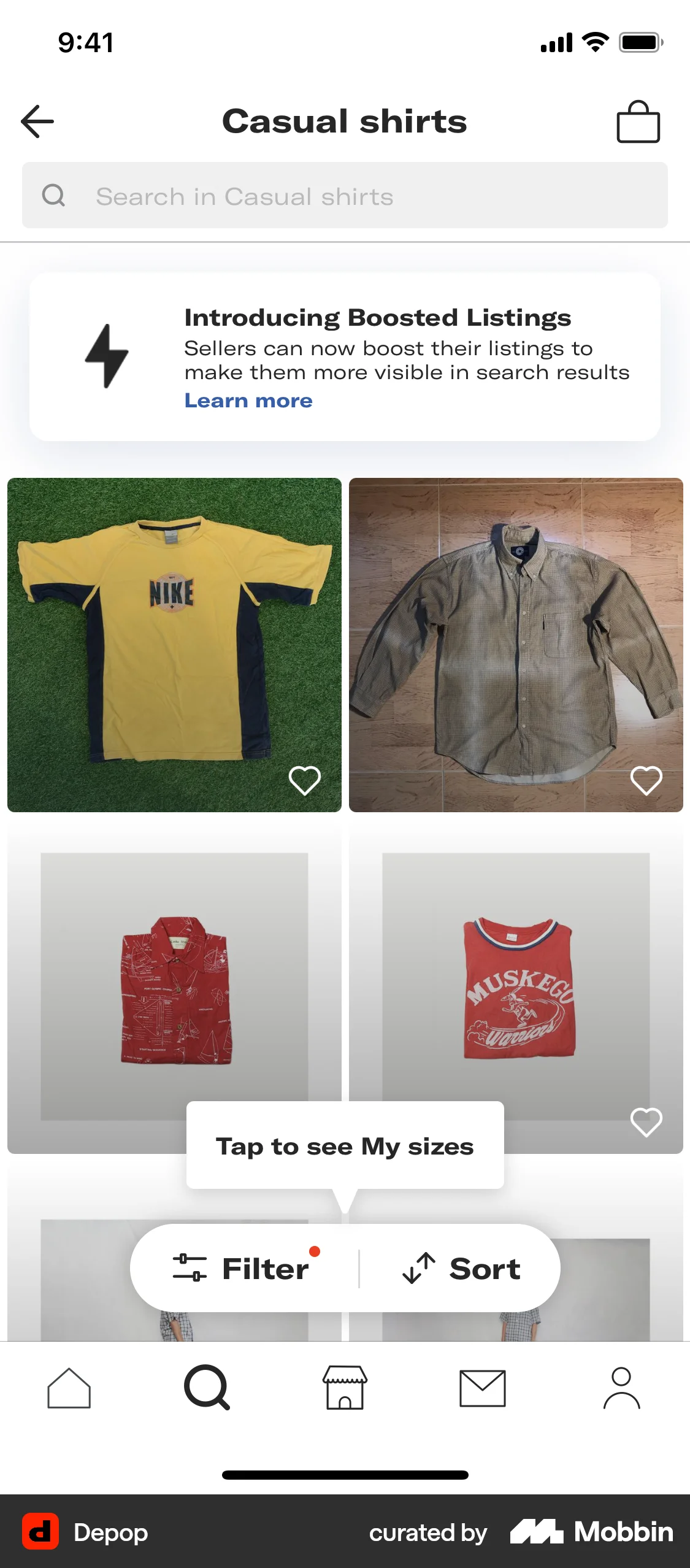Tap the search in Casual shirts field
The width and height of the screenshot is (690, 1568).
click(345, 195)
